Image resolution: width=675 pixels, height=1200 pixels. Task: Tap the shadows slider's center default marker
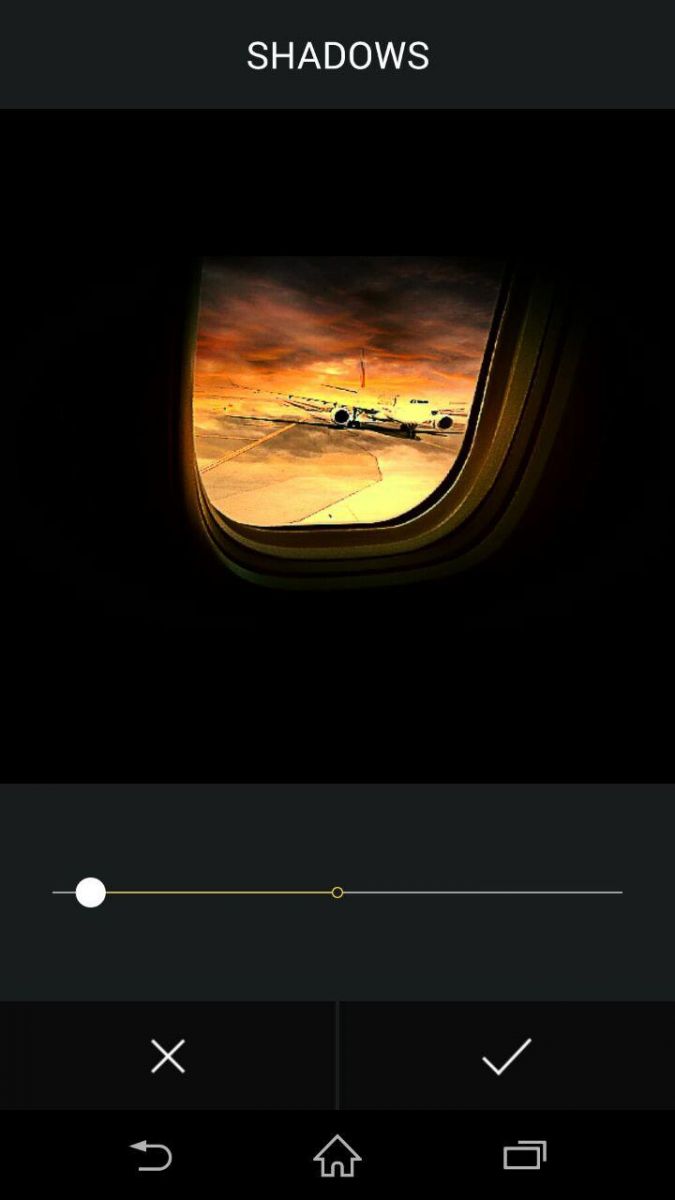click(x=337, y=892)
